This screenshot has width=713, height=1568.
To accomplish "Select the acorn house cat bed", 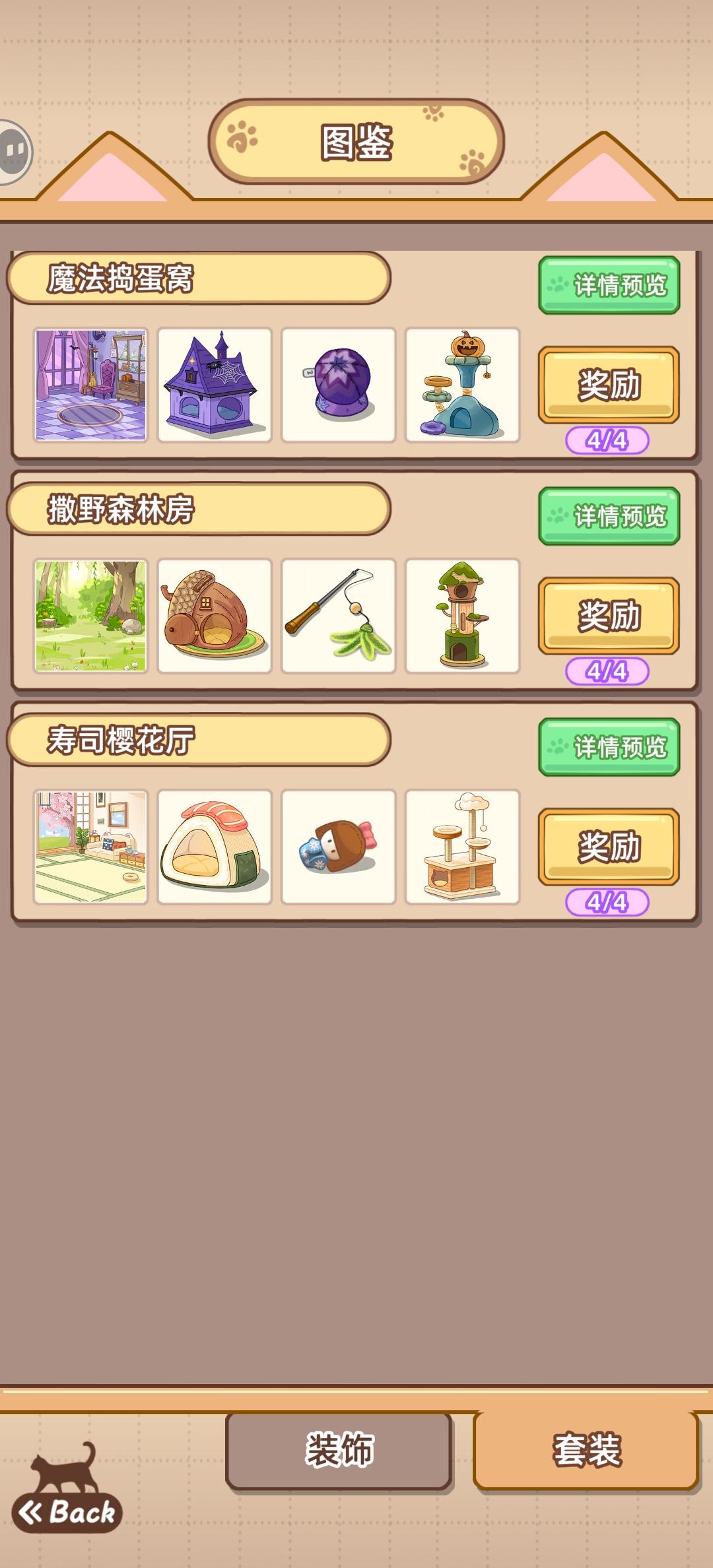I will point(215,616).
